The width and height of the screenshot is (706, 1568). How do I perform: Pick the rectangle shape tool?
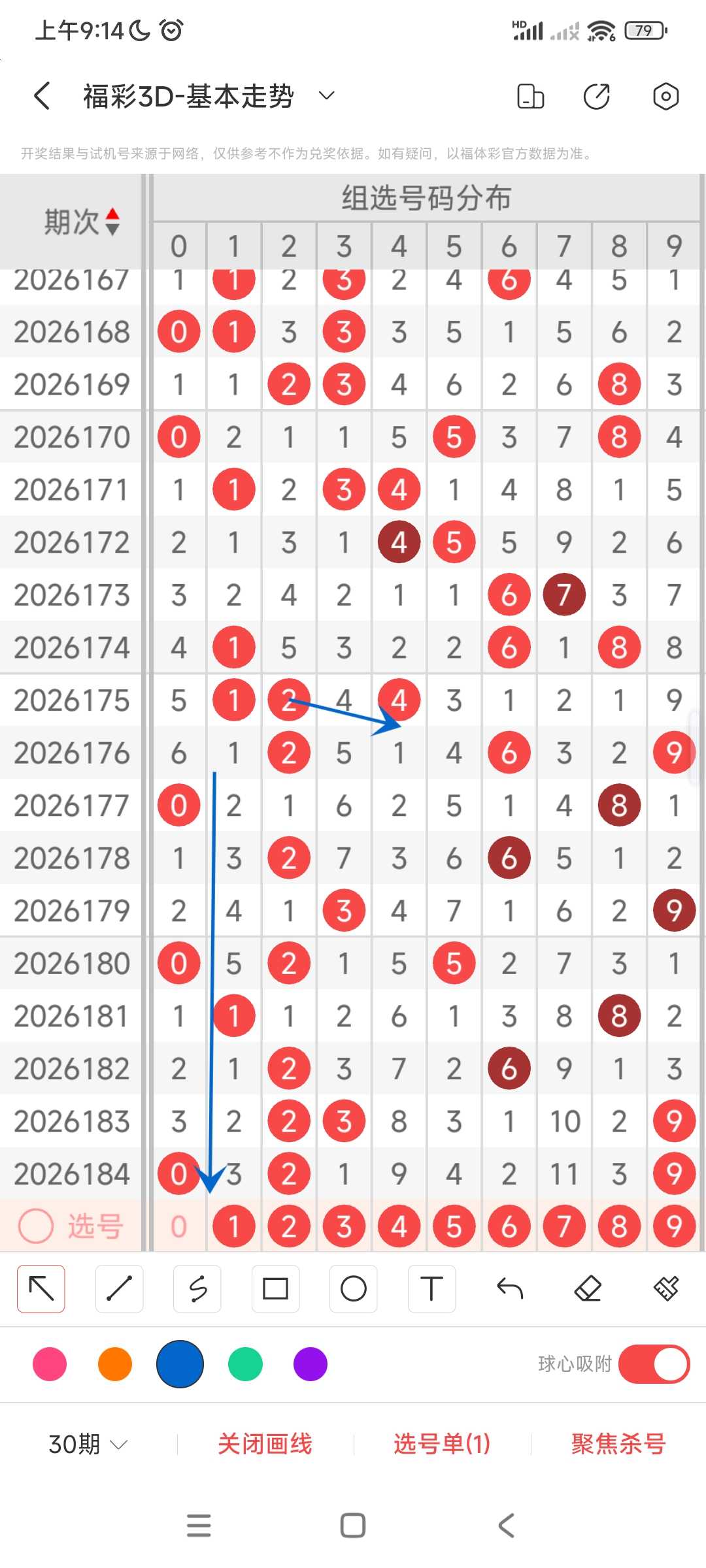pyautogui.click(x=275, y=1288)
